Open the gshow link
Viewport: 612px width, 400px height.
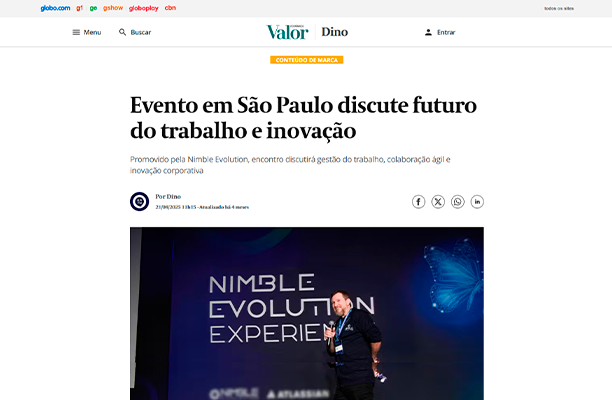[112, 8]
